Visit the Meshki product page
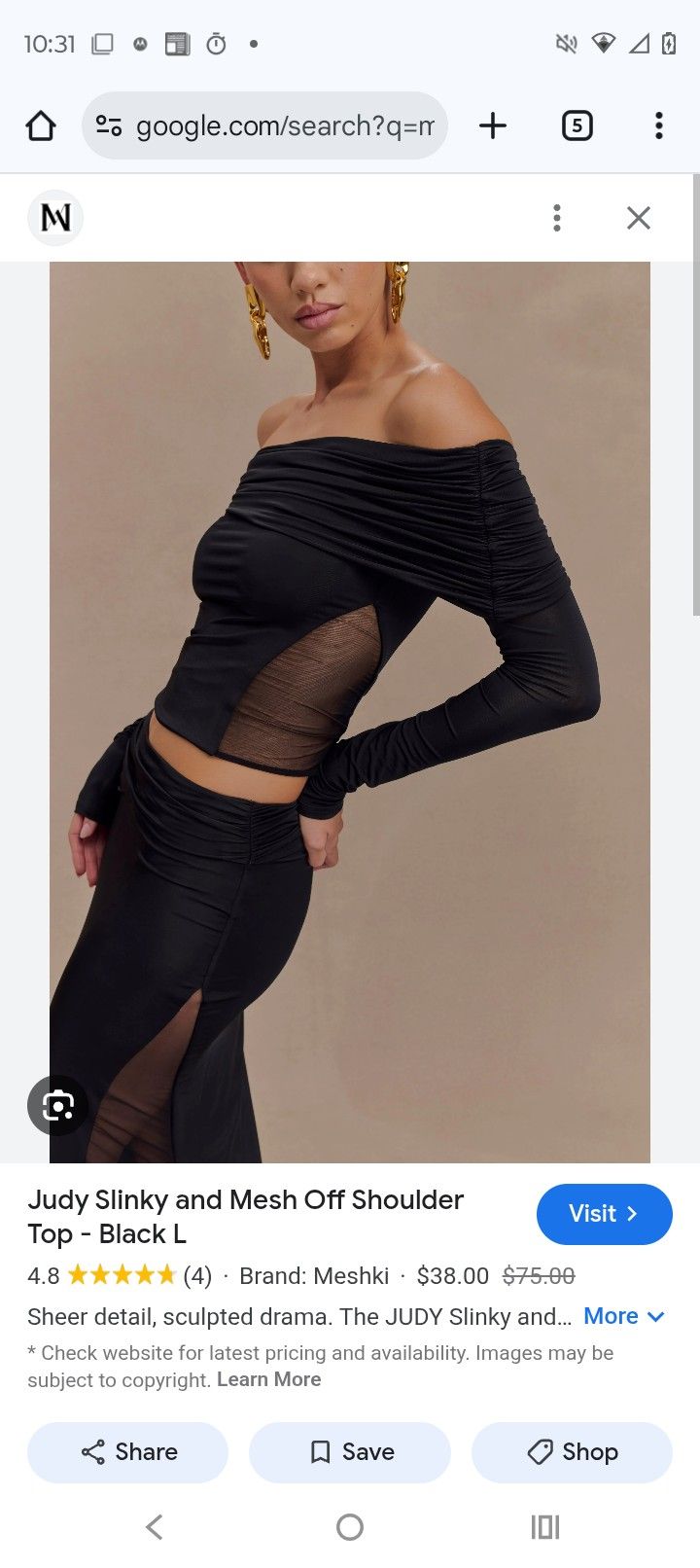The width and height of the screenshot is (700, 1568). pyautogui.click(x=604, y=1214)
